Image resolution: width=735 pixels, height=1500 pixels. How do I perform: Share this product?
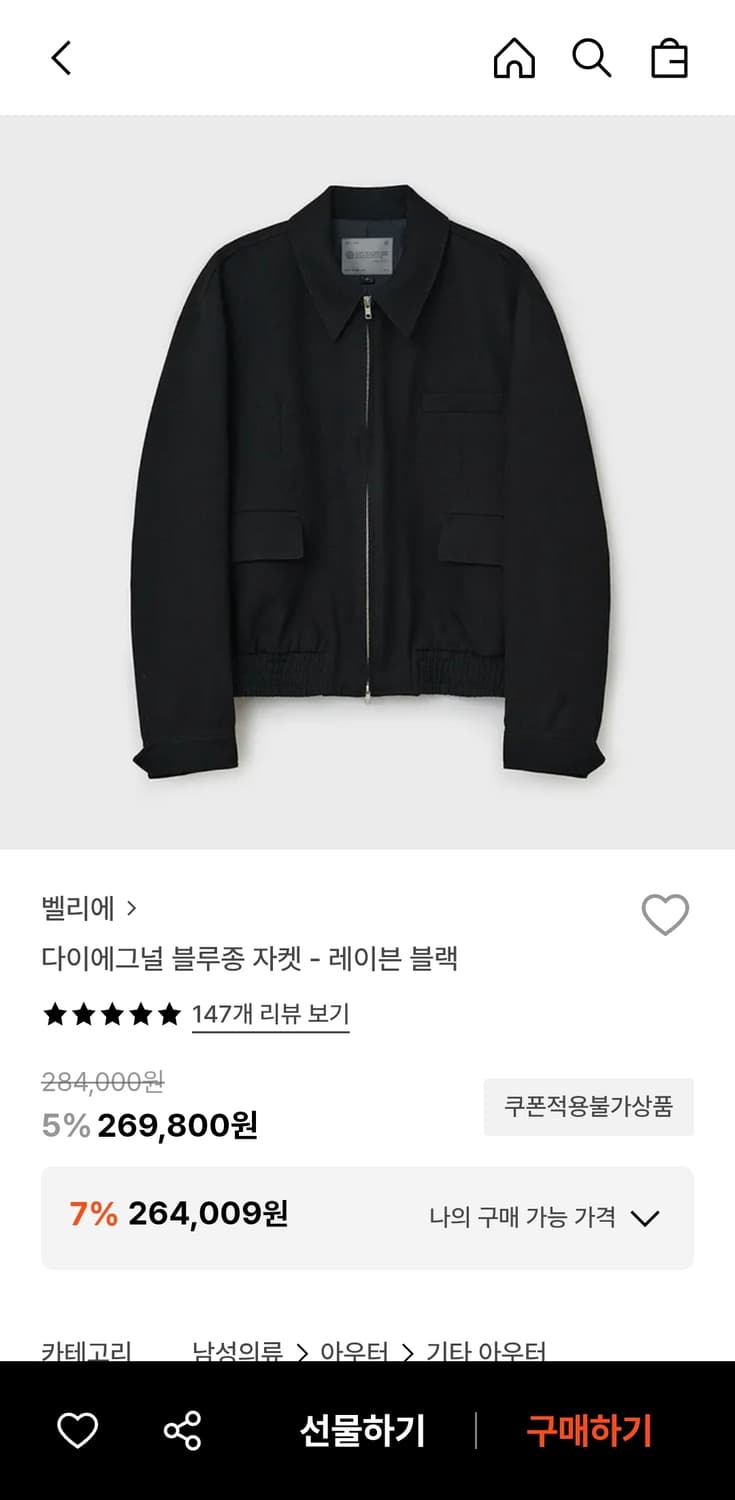(182, 1431)
